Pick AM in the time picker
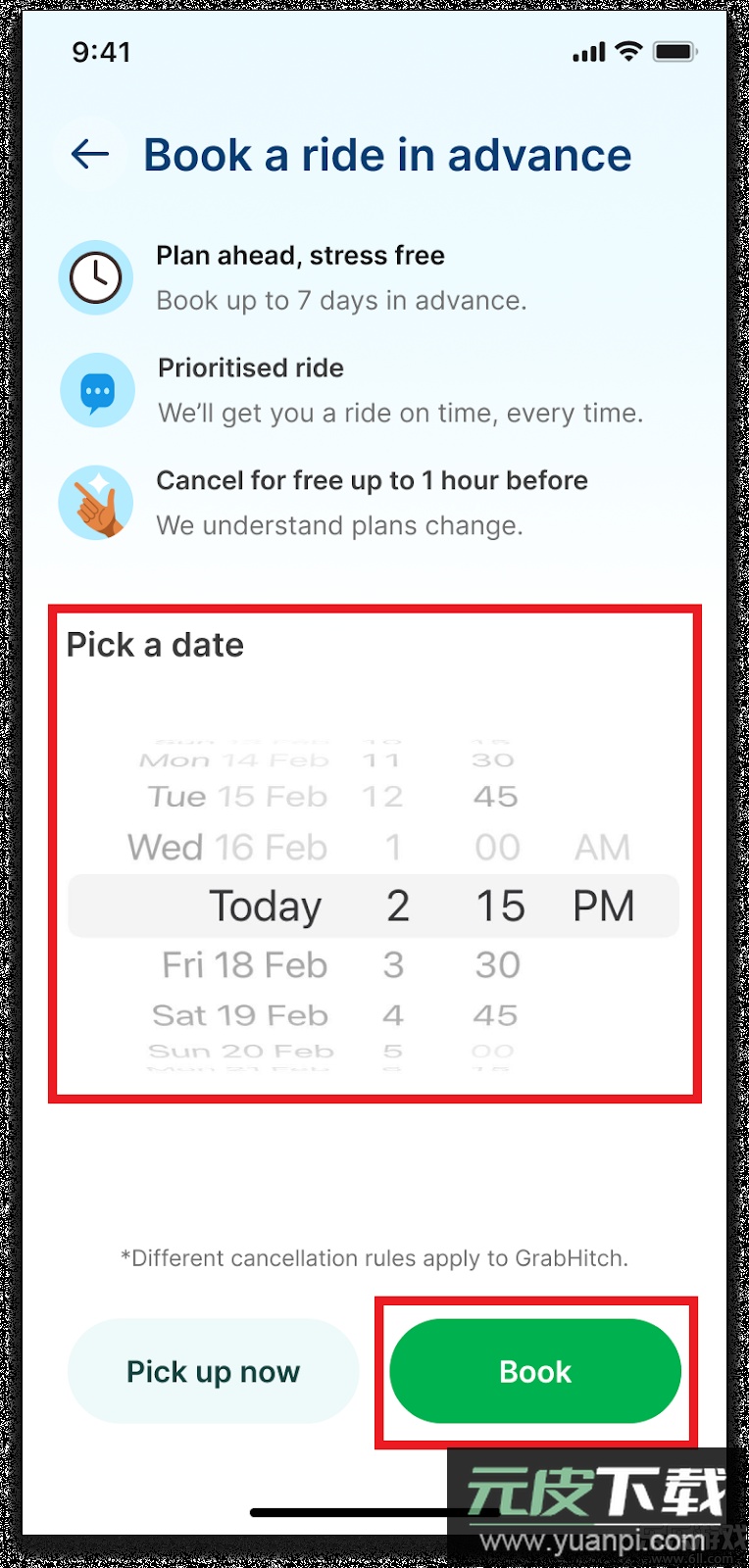The image size is (749, 1568). click(602, 848)
